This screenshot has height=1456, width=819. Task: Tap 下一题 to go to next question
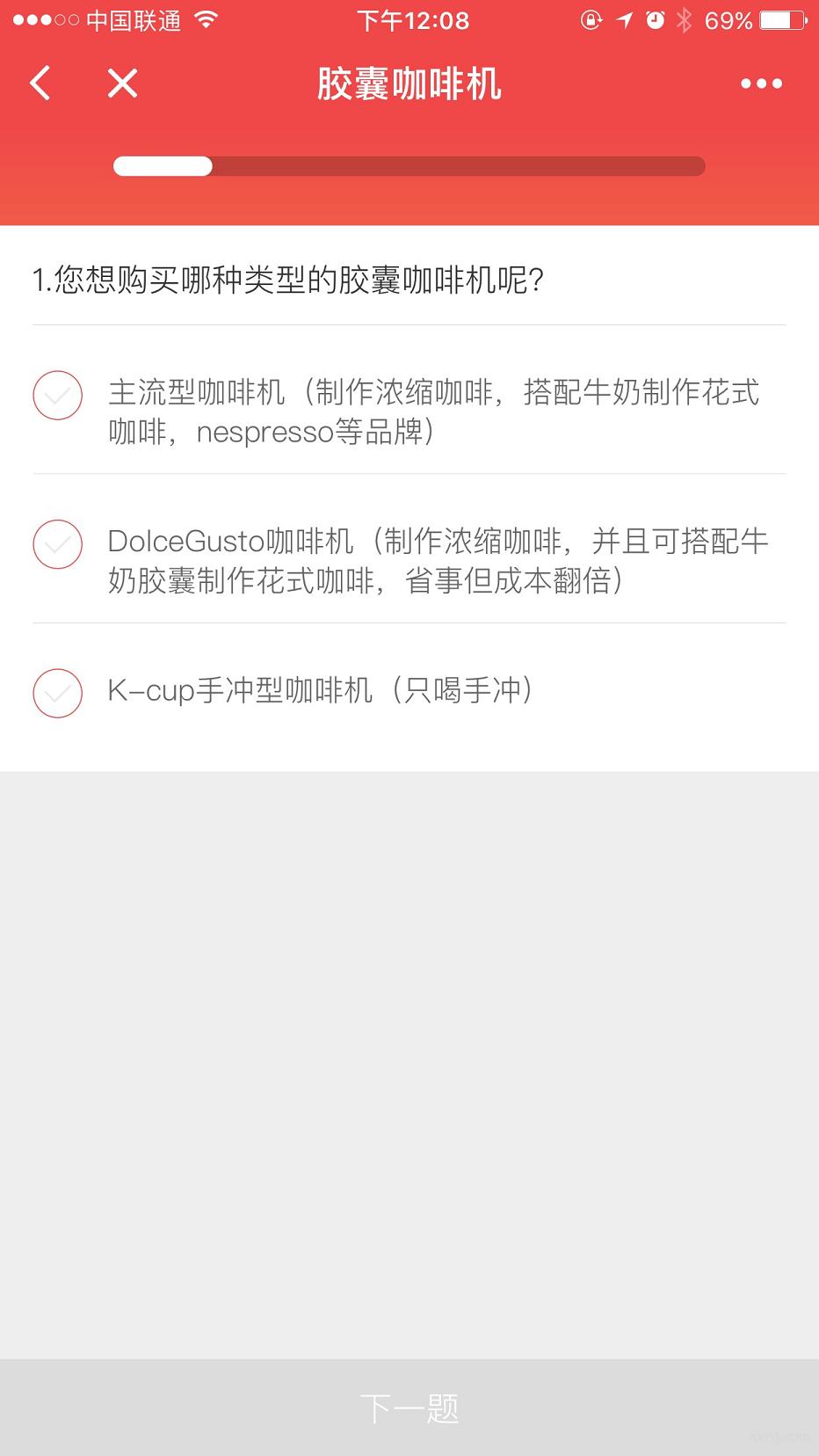[x=409, y=1408]
